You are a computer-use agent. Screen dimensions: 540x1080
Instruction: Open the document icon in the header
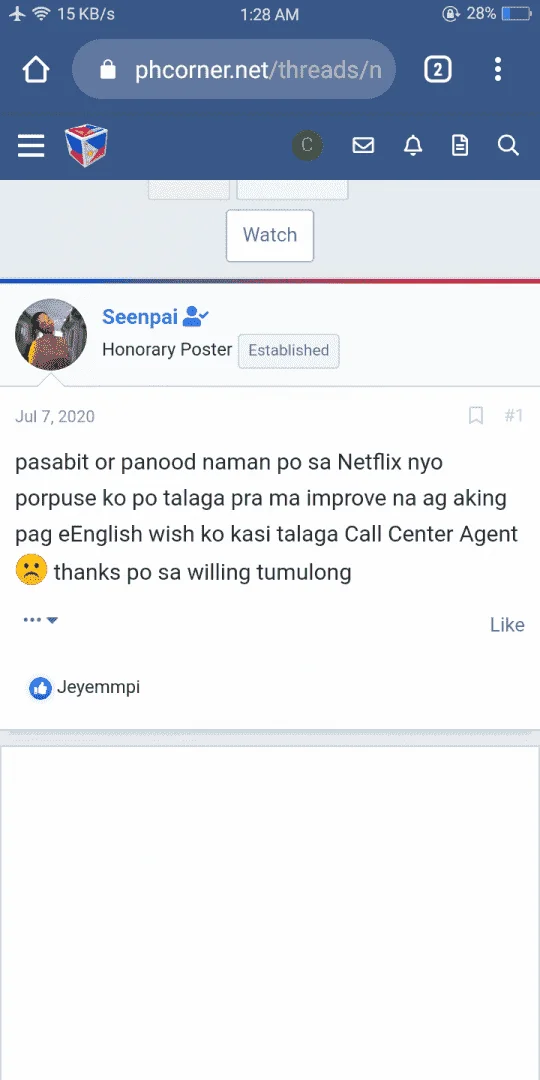pyautogui.click(x=459, y=145)
